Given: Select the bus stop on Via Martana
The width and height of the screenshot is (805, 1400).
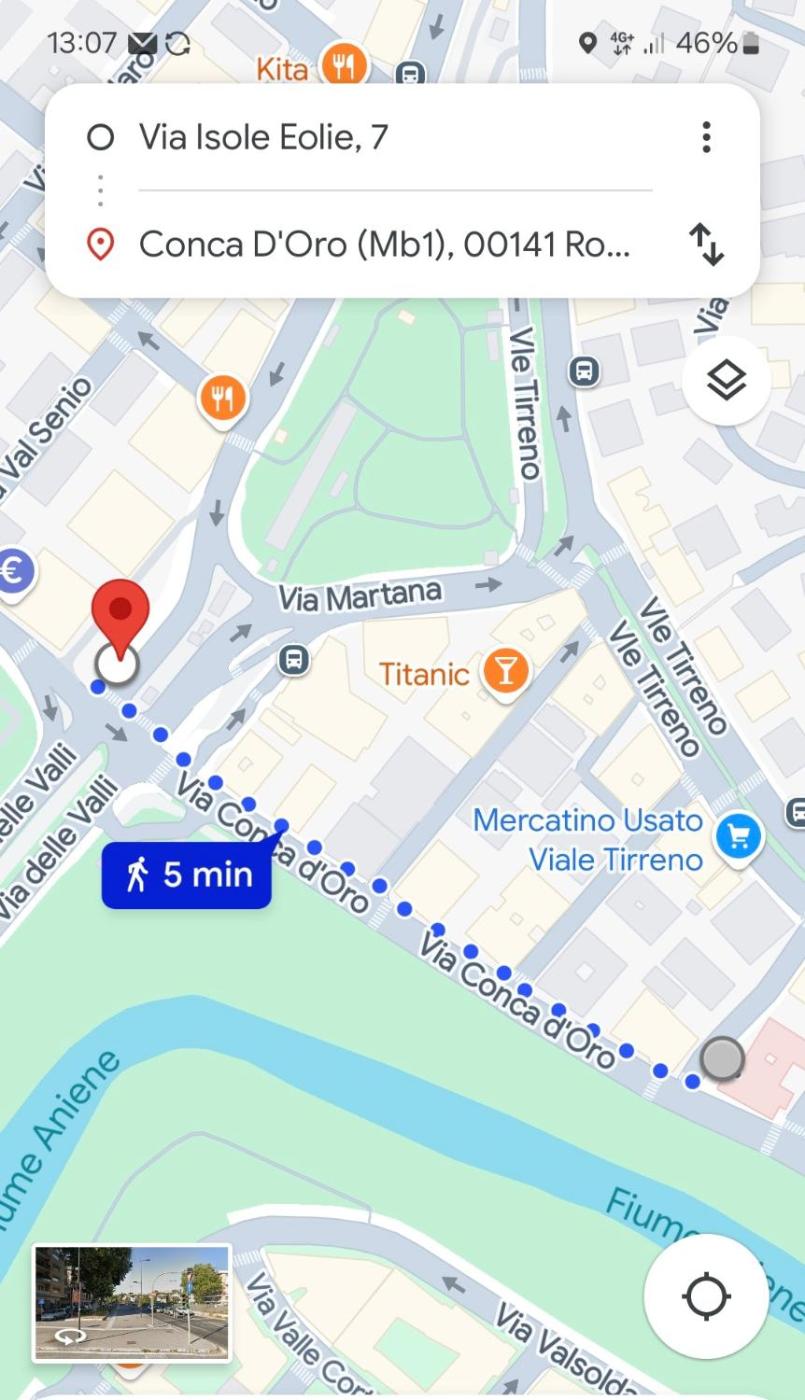Looking at the screenshot, I should 294,660.
